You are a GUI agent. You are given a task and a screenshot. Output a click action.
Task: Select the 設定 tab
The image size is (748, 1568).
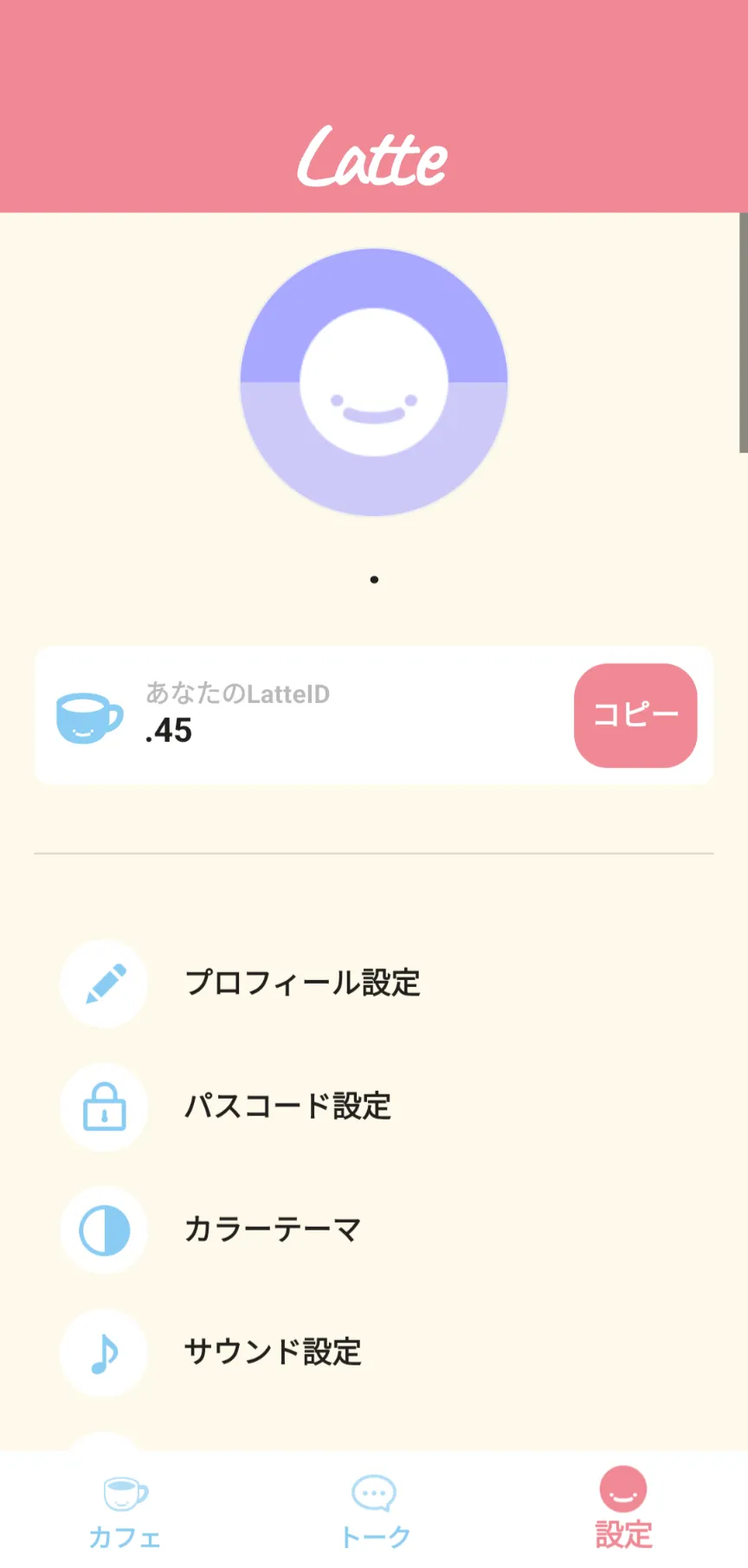point(623,1512)
